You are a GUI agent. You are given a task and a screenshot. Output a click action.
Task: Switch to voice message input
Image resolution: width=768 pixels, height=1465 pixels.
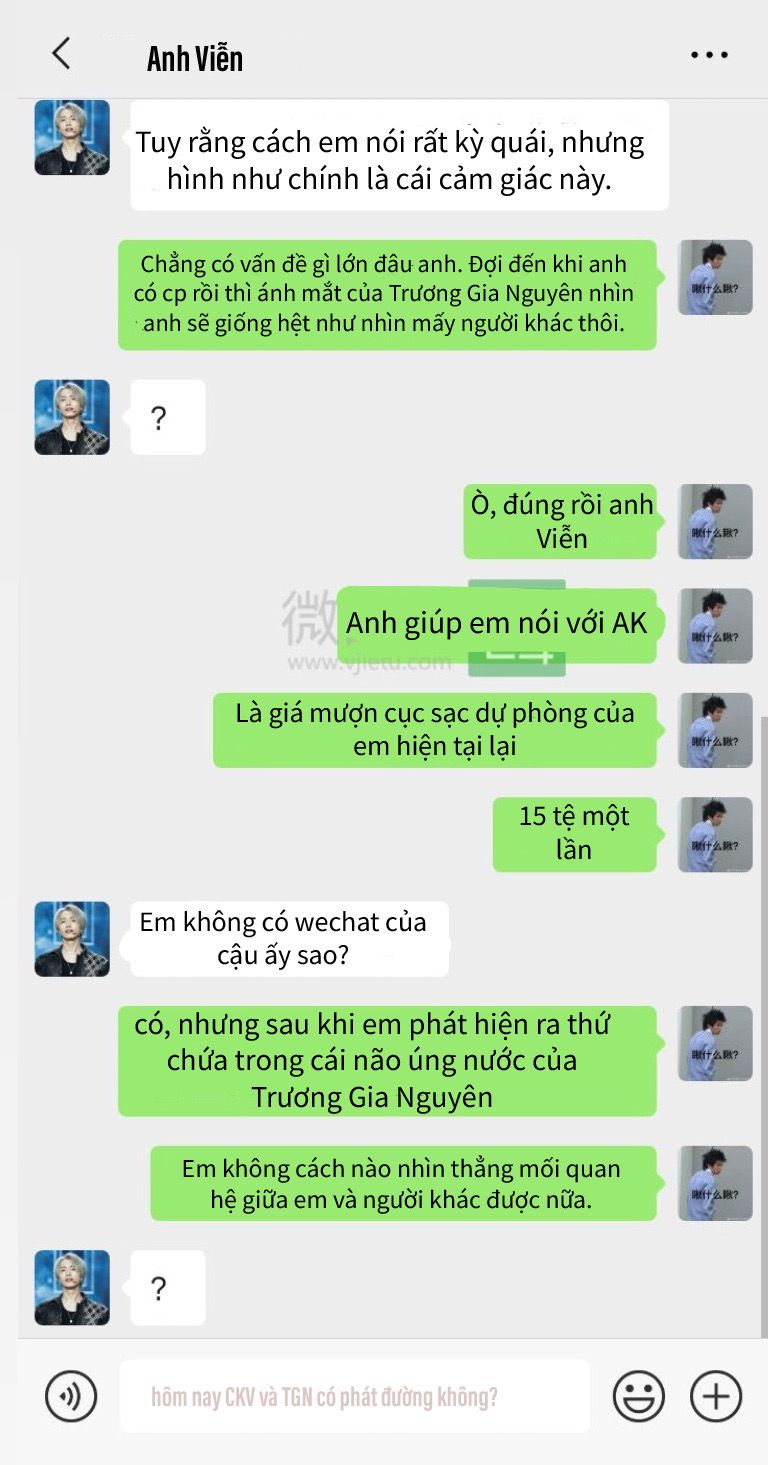[71, 1395]
